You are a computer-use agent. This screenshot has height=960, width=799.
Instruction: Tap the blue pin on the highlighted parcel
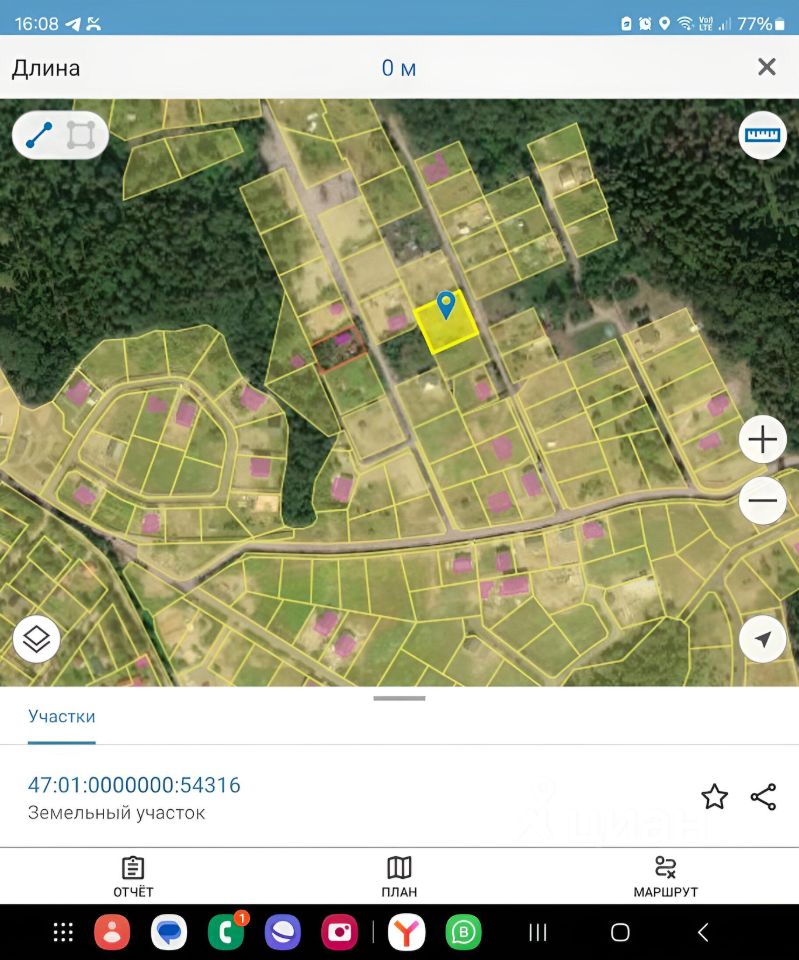click(447, 304)
